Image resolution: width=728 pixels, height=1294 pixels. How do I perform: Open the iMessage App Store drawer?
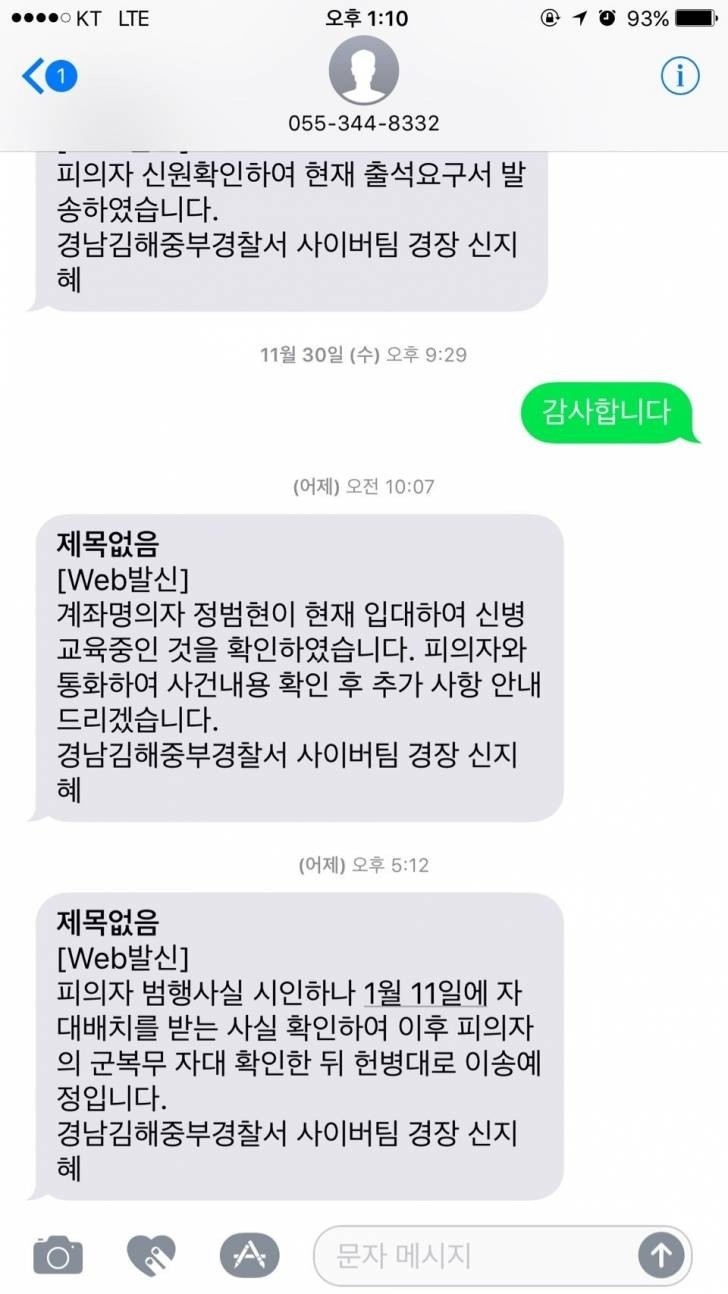249,1254
